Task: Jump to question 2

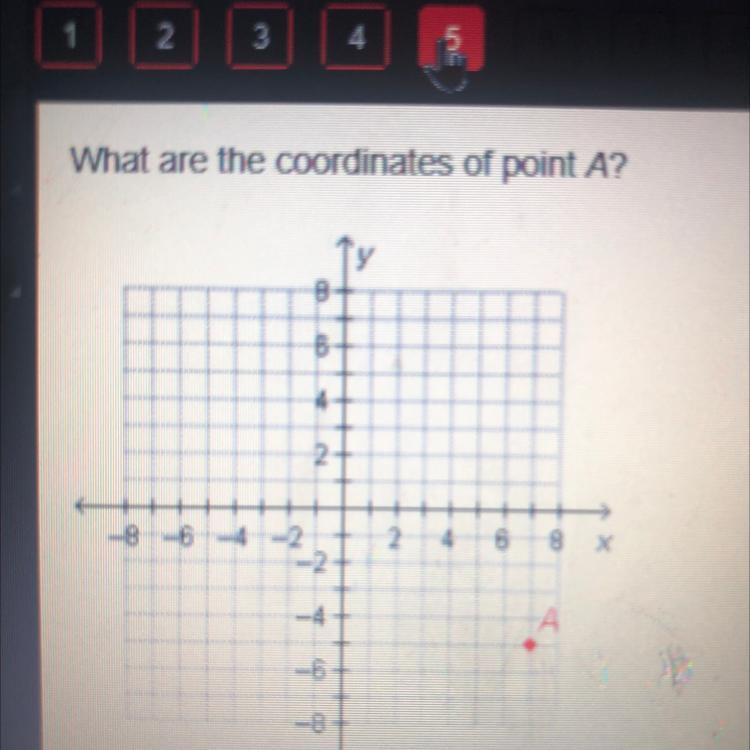Action: (163, 39)
